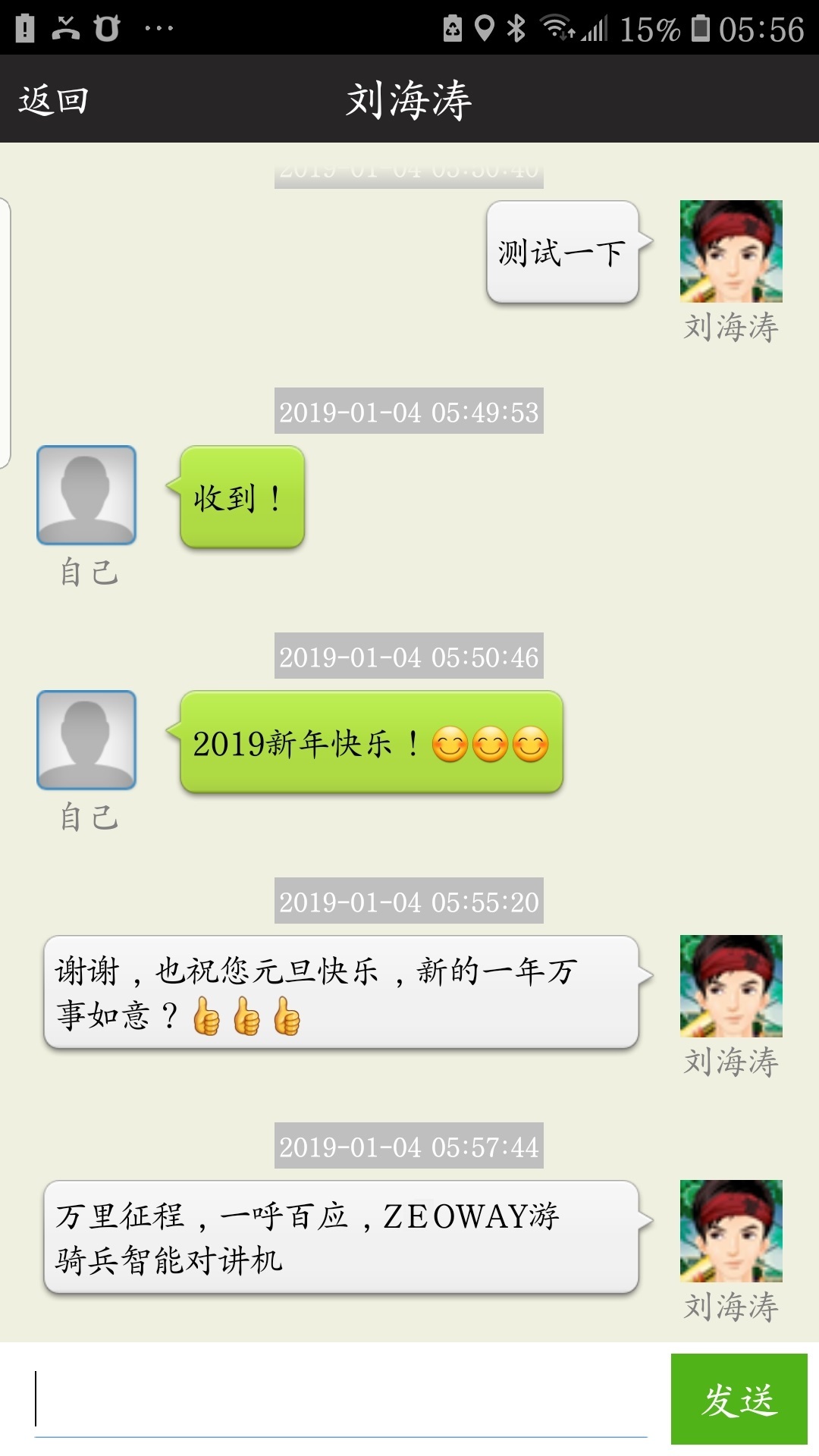The width and height of the screenshot is (819, 1456).
Task: Open 刘海涛's avatar beside 测试一下
Action: click(731, 251)
